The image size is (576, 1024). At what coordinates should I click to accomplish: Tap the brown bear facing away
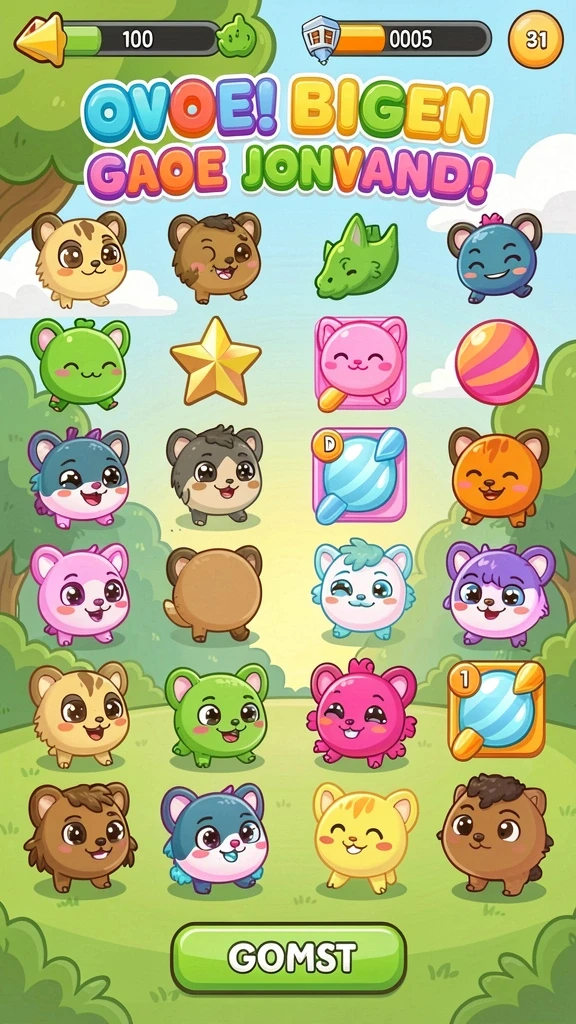click(213, 593)
